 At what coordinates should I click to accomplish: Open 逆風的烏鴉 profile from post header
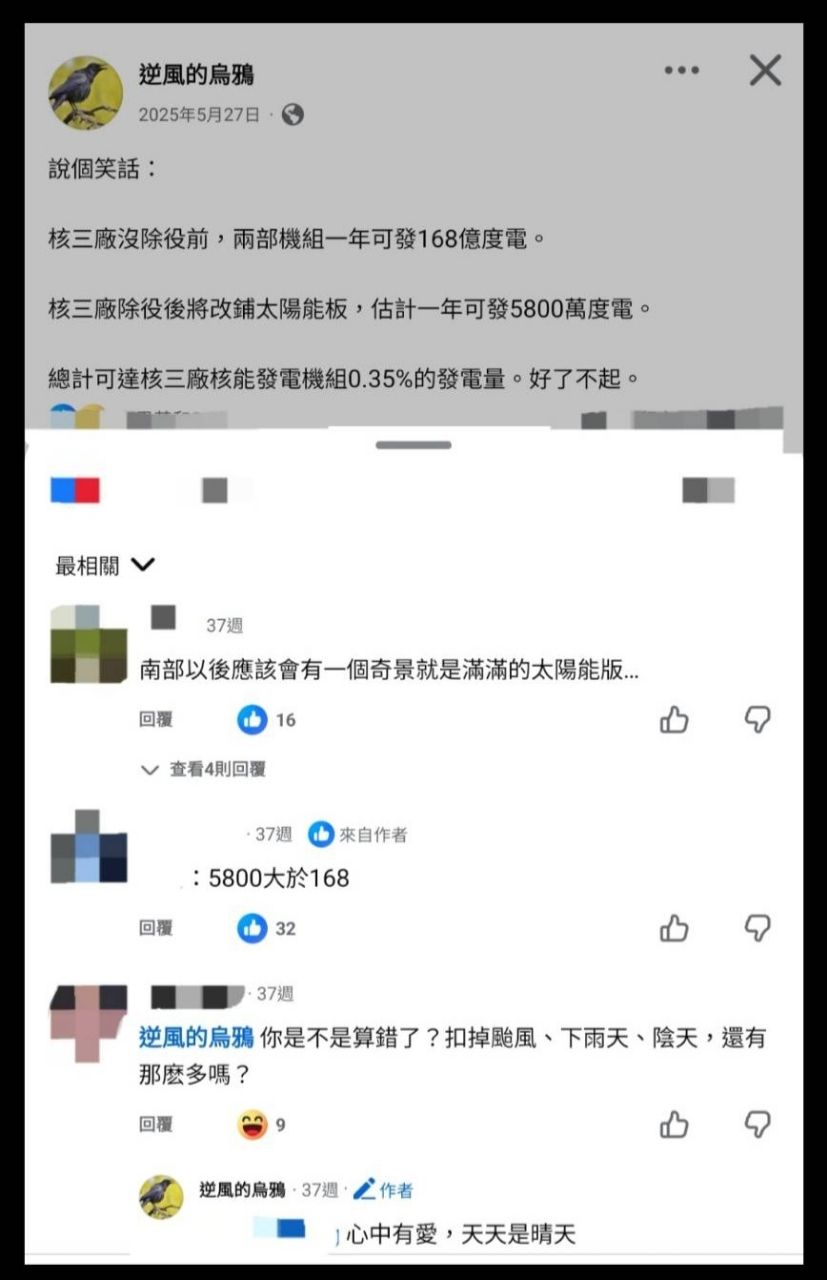click(x=196, y=74)
